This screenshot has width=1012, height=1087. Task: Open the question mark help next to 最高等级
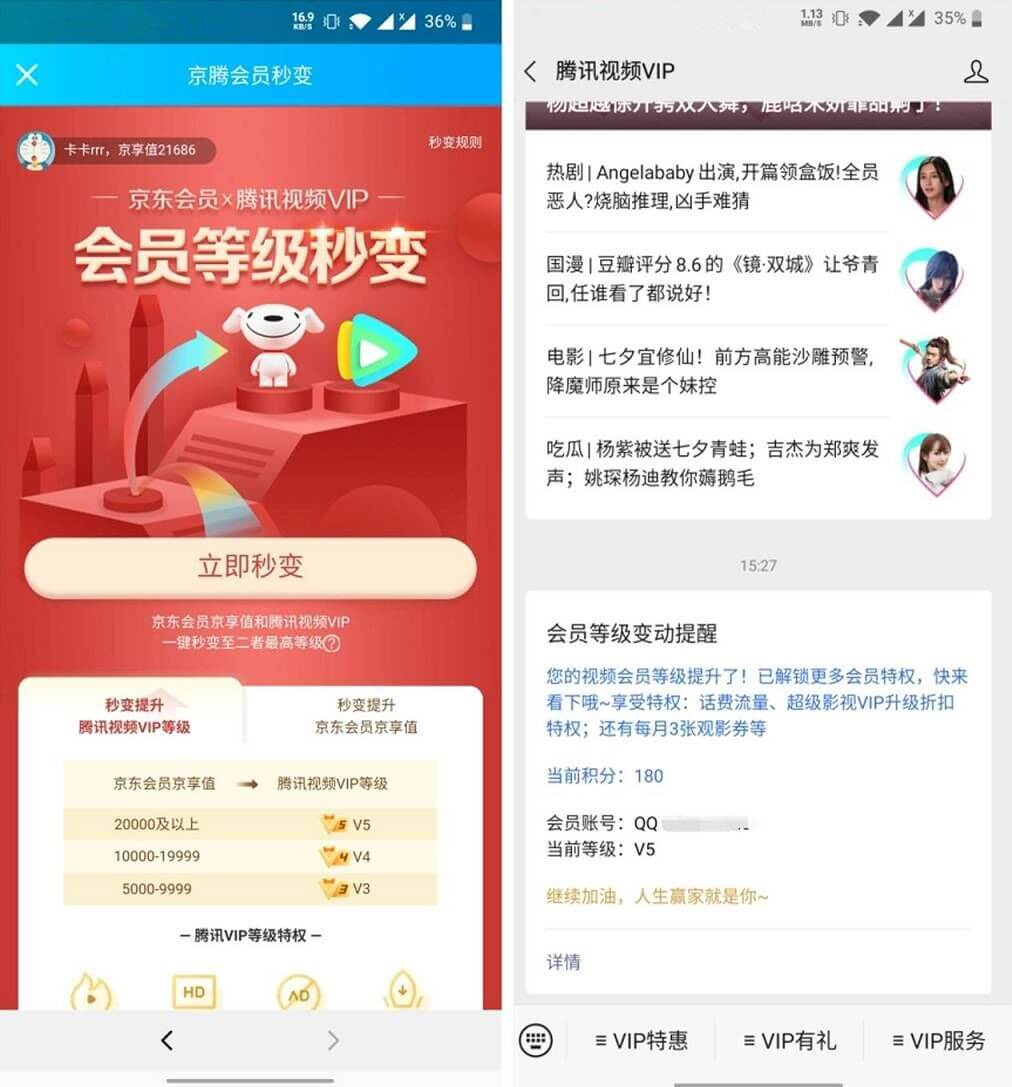(332, 643)
